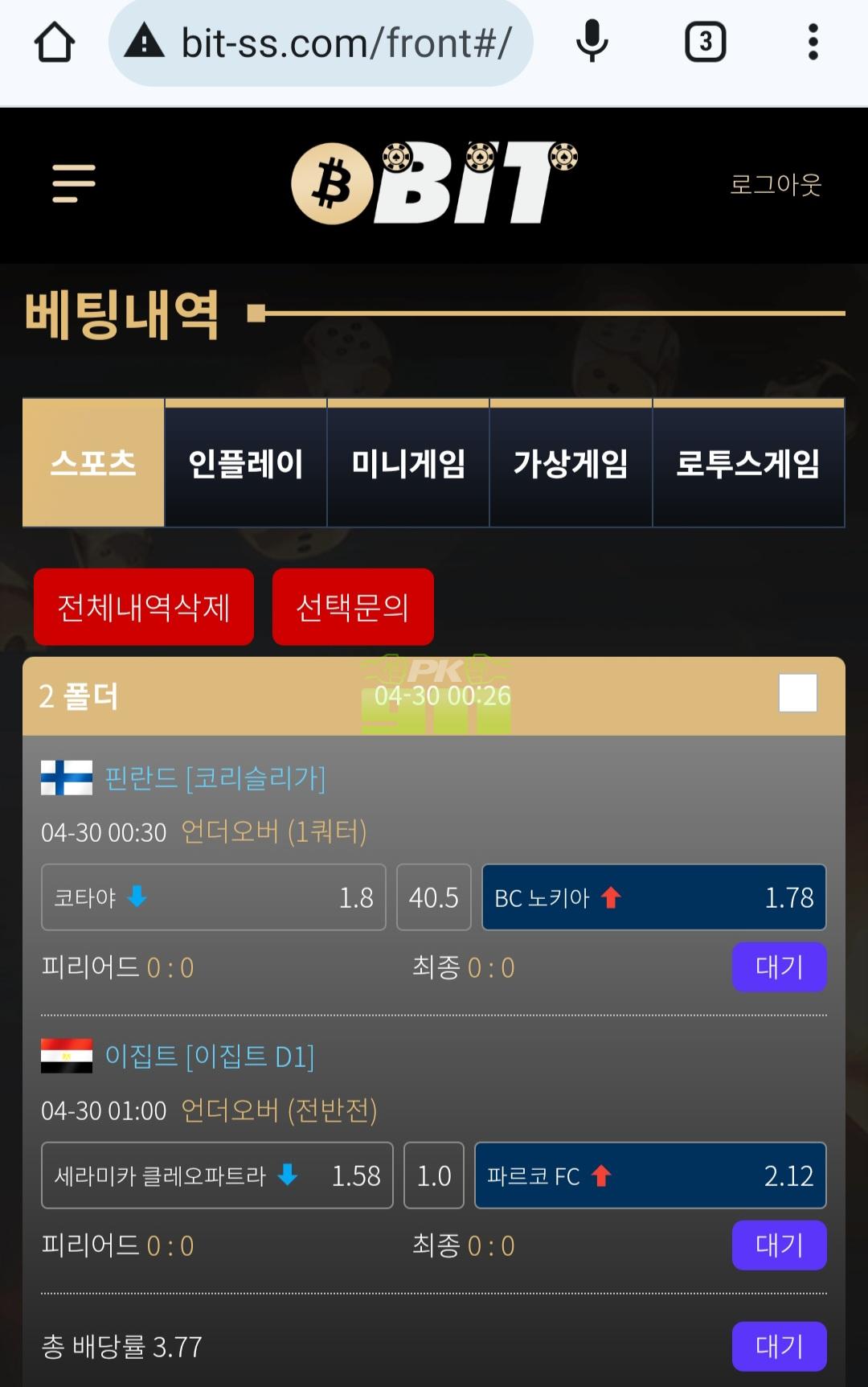This screenshot has height=1387, width=868.
Task: Open browser home page
Action: click(55, 43)
